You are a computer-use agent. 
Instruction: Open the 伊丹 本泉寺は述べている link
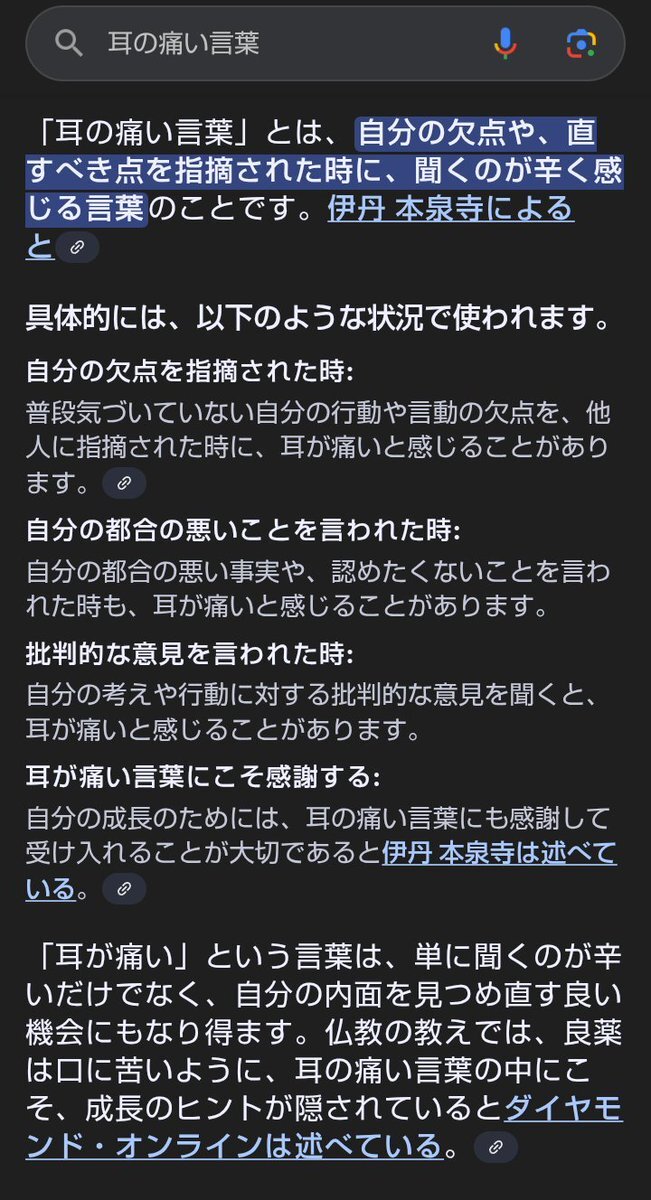coord(498,853)
